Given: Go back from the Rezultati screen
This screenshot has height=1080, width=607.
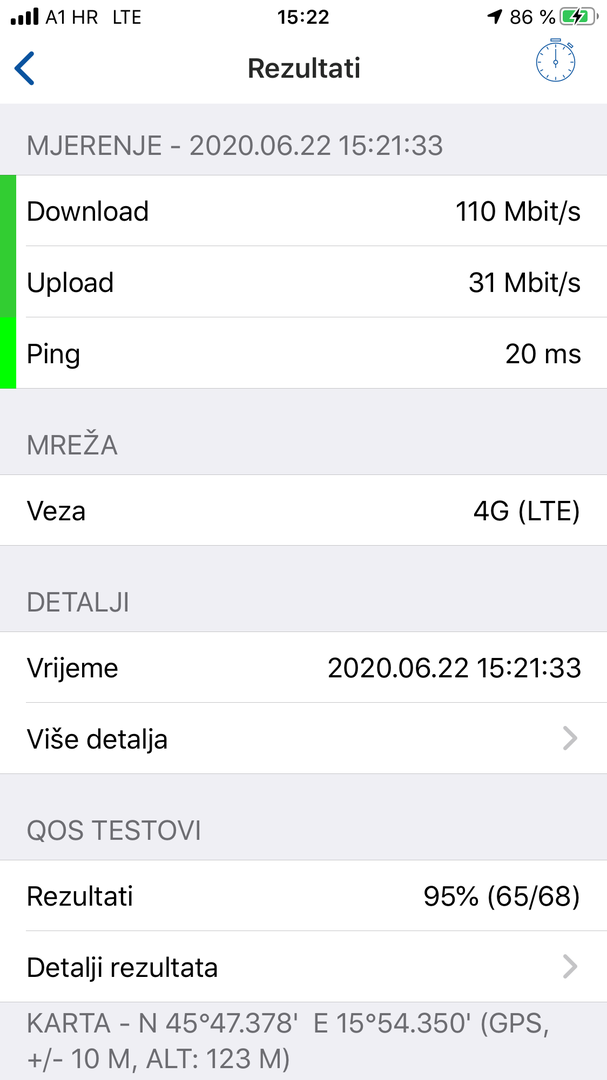Looking at the screenshot, I should click(25, 68).
